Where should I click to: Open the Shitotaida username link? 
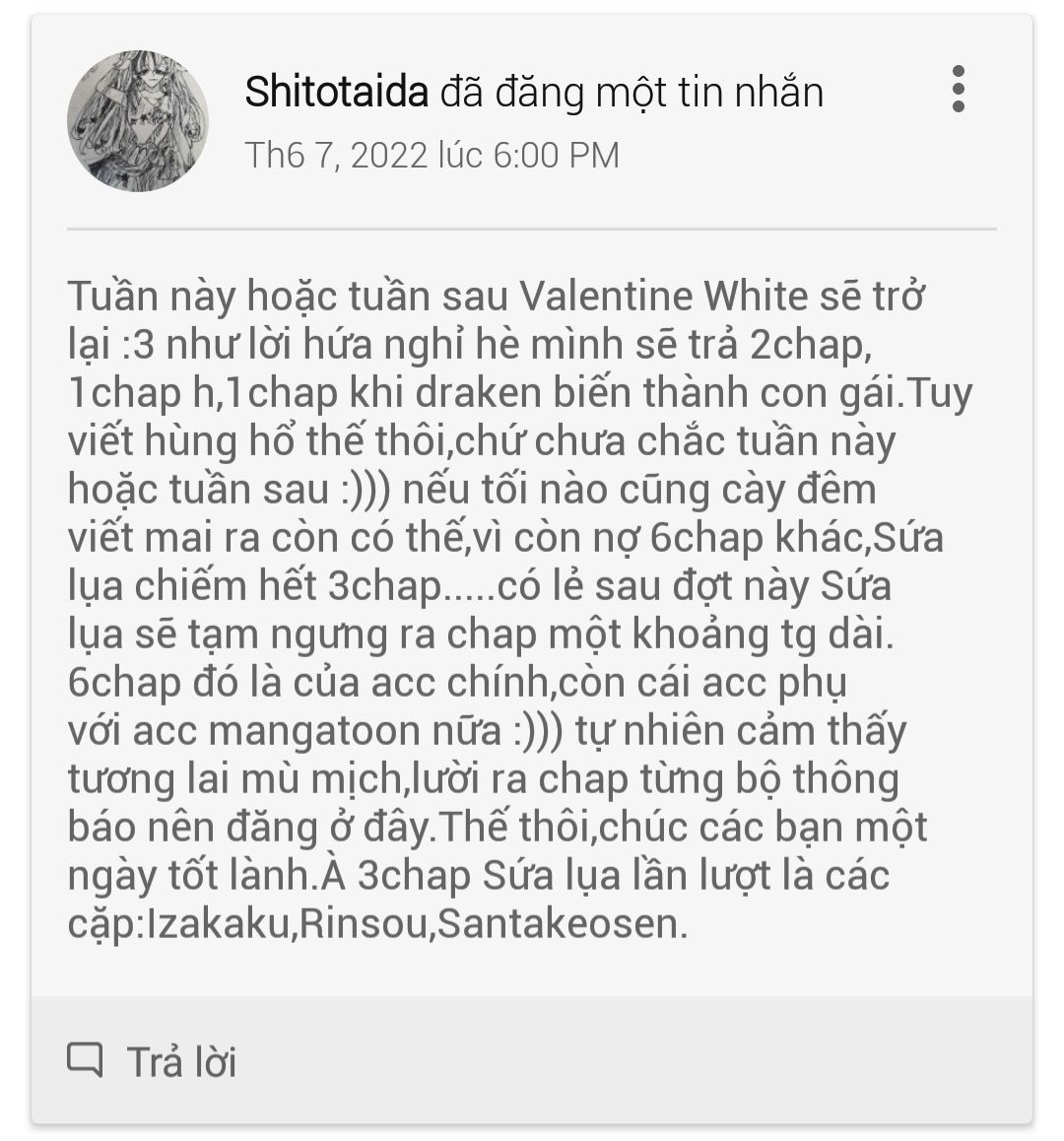[336, 93]
